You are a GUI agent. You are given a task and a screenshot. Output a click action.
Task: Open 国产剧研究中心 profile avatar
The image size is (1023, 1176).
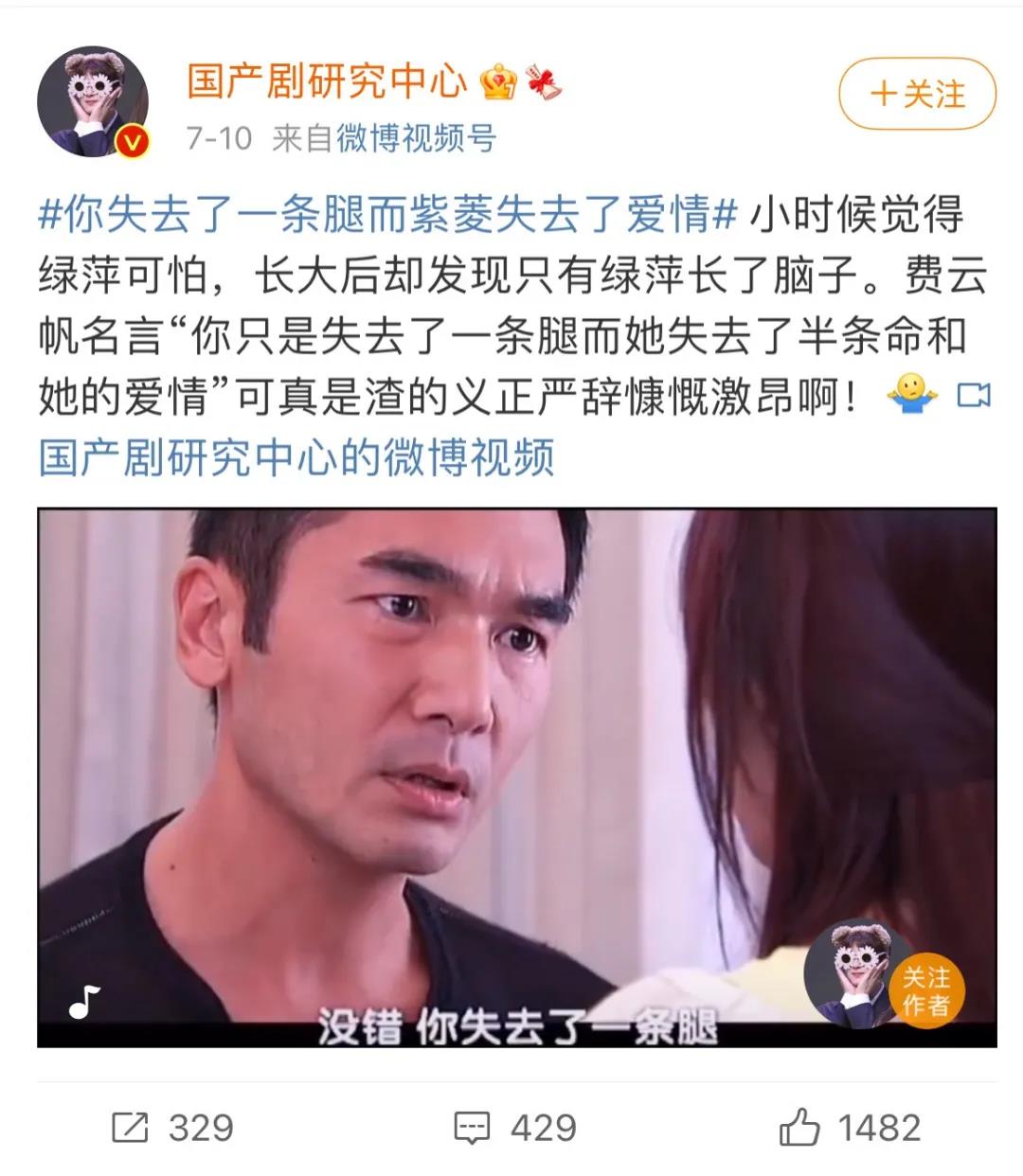coord(92,101)
